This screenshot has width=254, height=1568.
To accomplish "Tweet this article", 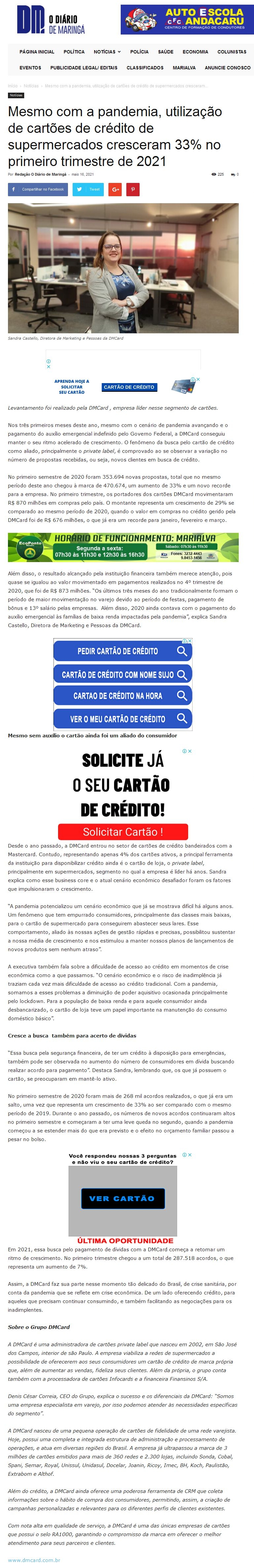I will click(88, 189).
